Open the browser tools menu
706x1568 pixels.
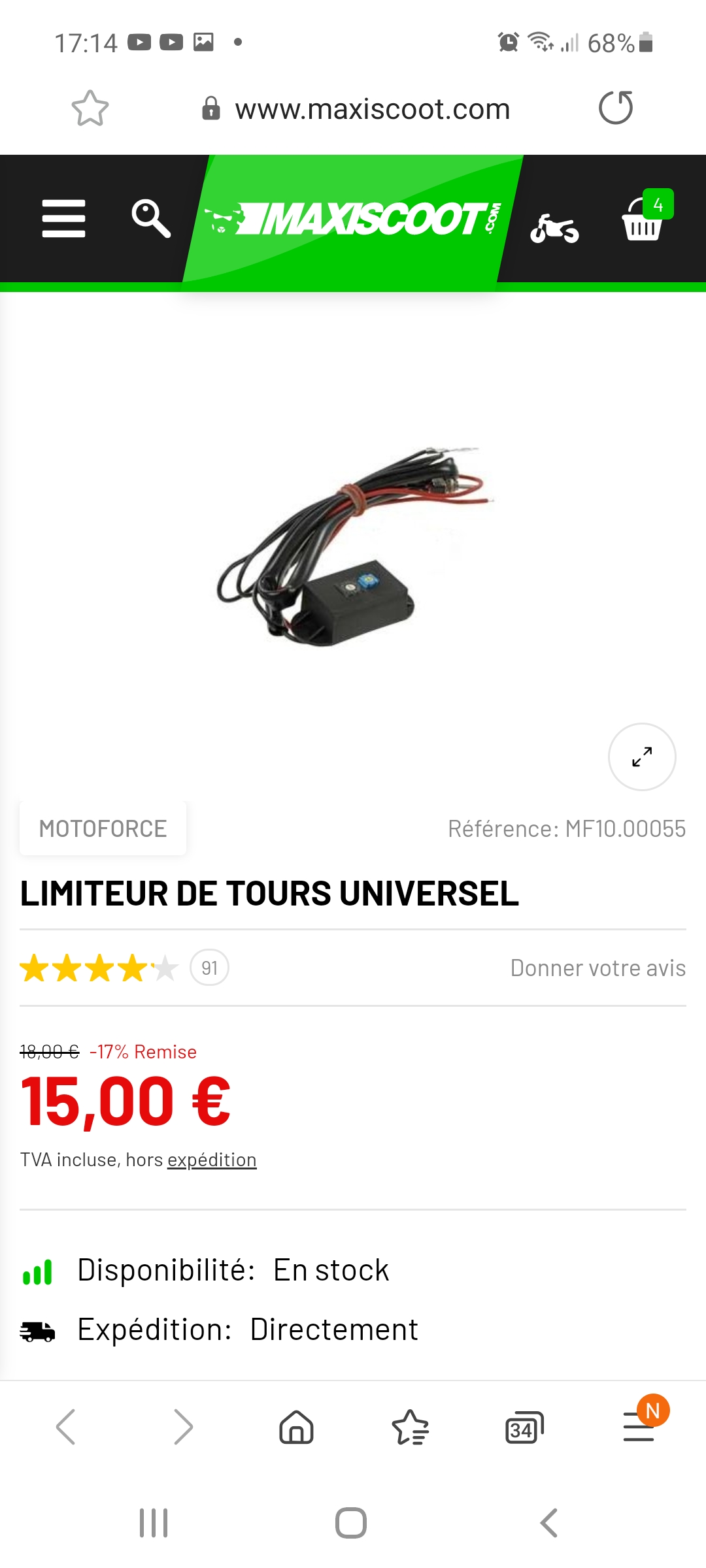[639, 1427]
